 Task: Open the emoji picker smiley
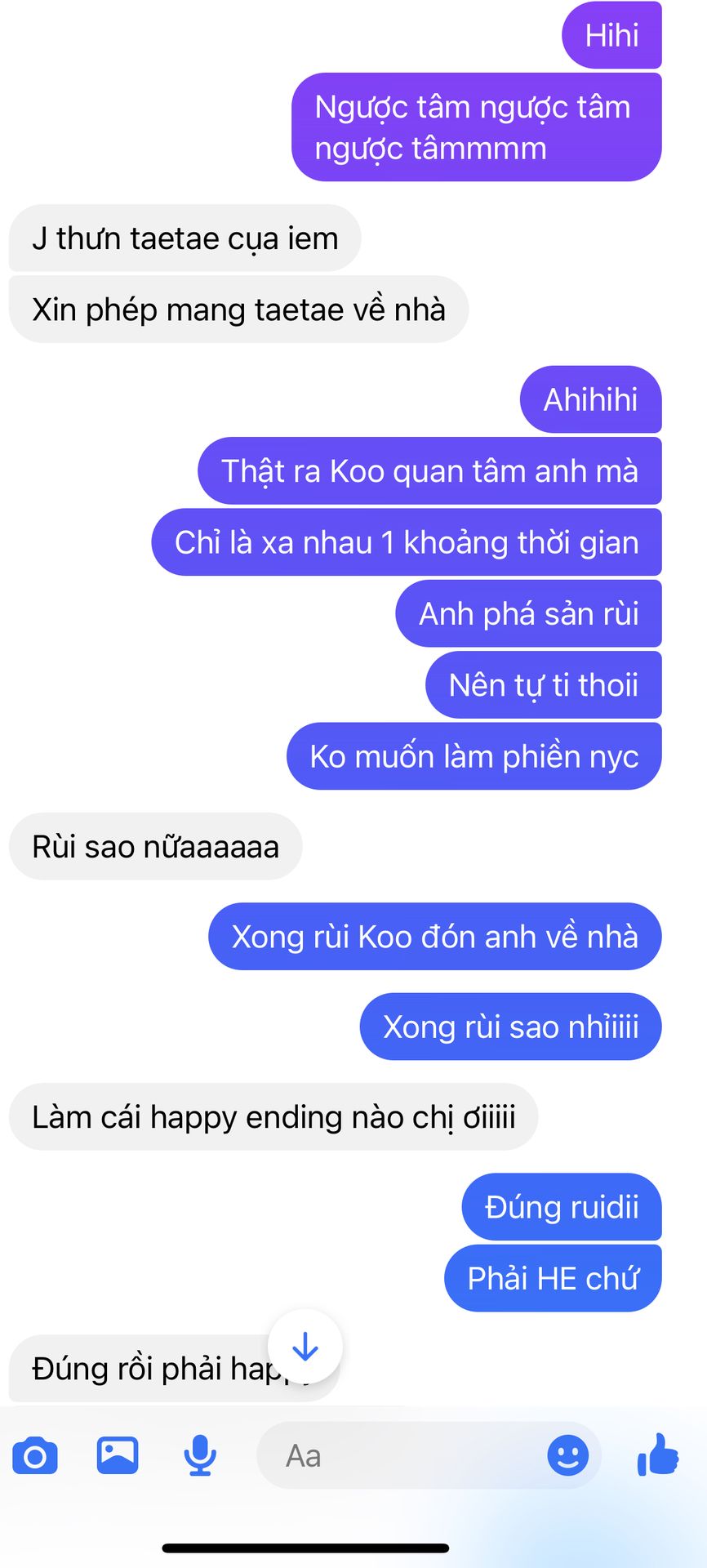(x=567, y=1455)
